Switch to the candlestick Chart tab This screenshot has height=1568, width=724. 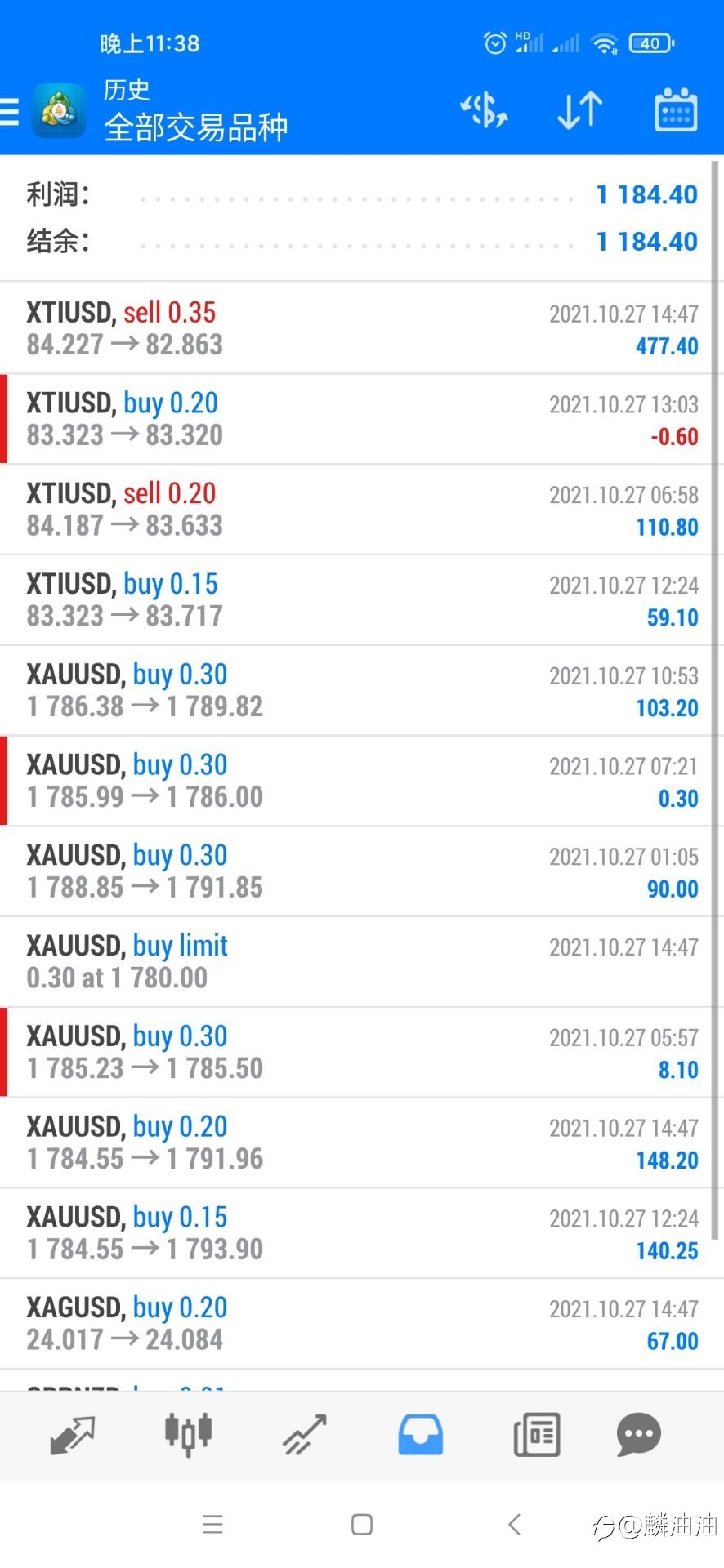tap(188, 1435)
